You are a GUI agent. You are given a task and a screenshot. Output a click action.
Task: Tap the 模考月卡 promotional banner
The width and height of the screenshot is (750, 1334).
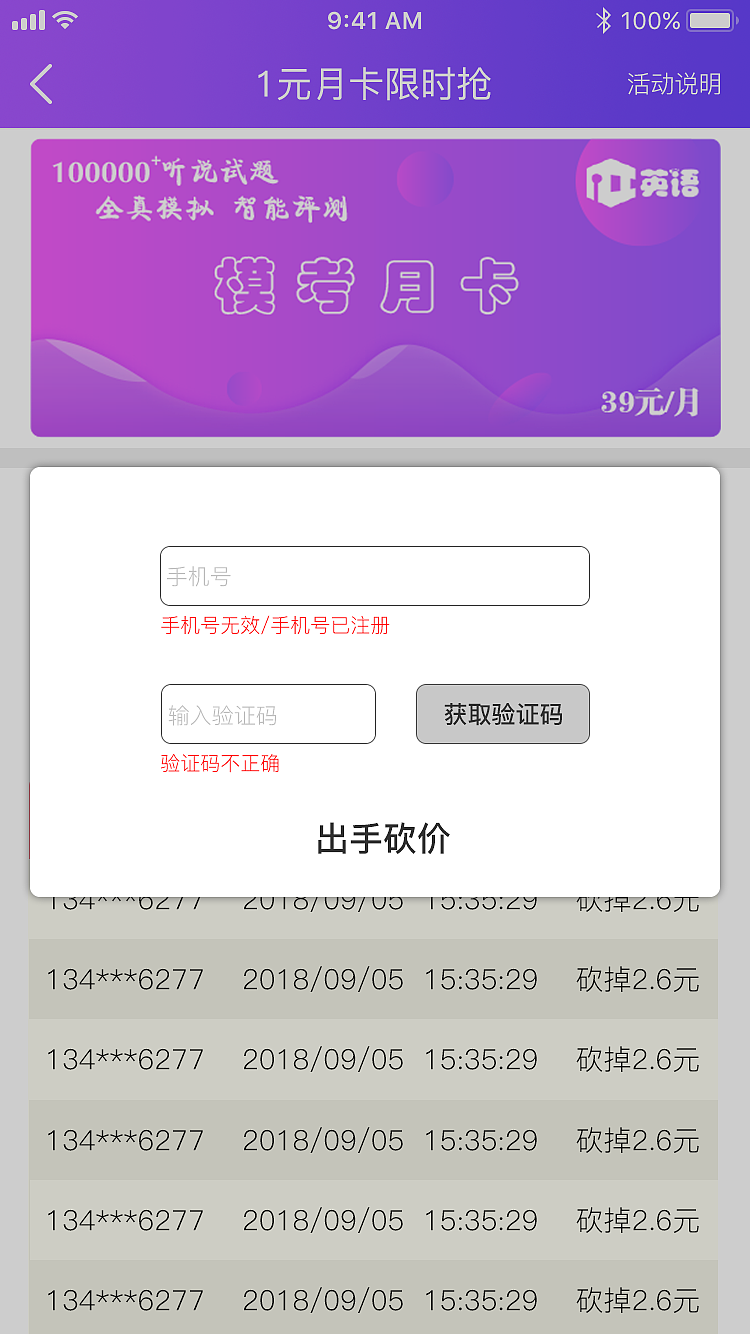click(375, 287)
